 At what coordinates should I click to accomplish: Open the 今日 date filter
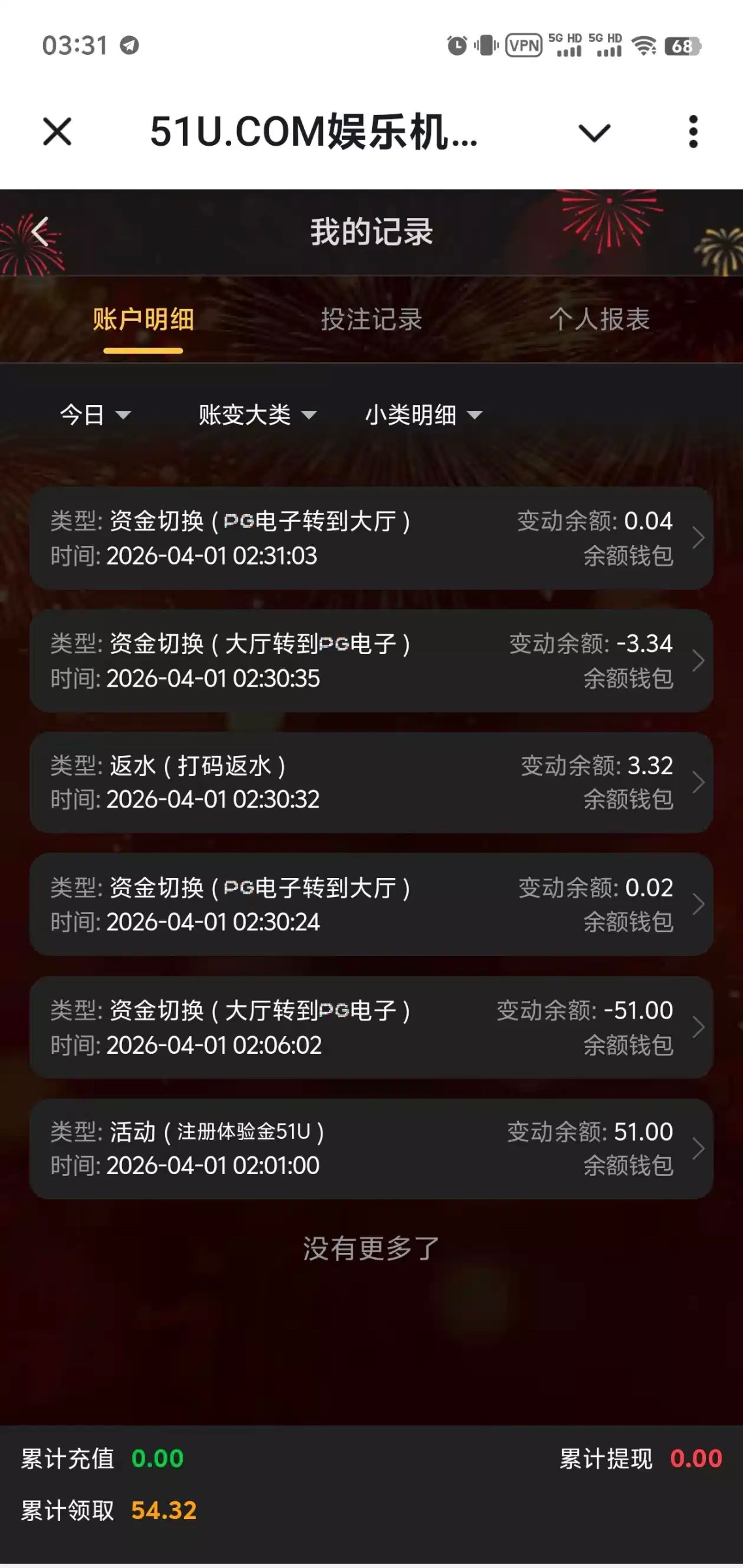coord(95,415)
